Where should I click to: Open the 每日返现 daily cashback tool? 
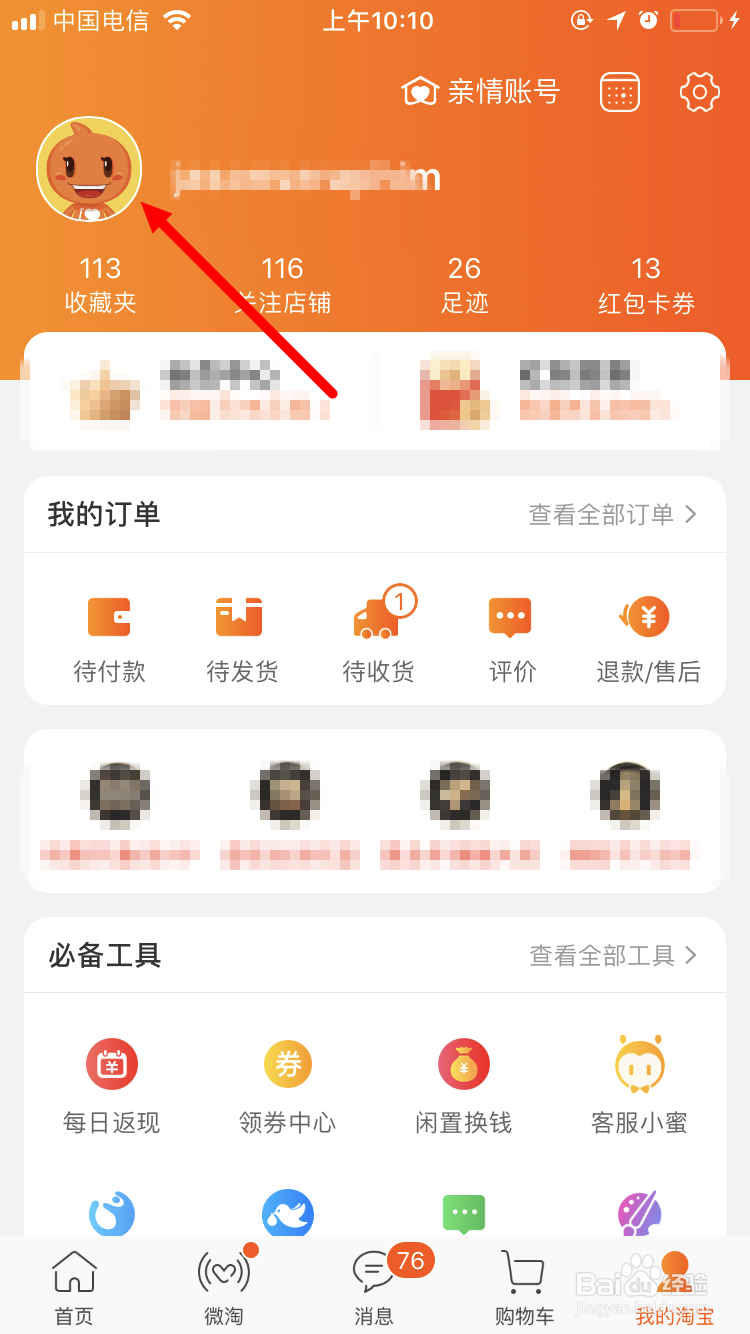pyautogui.click(x=111, y=1063)
